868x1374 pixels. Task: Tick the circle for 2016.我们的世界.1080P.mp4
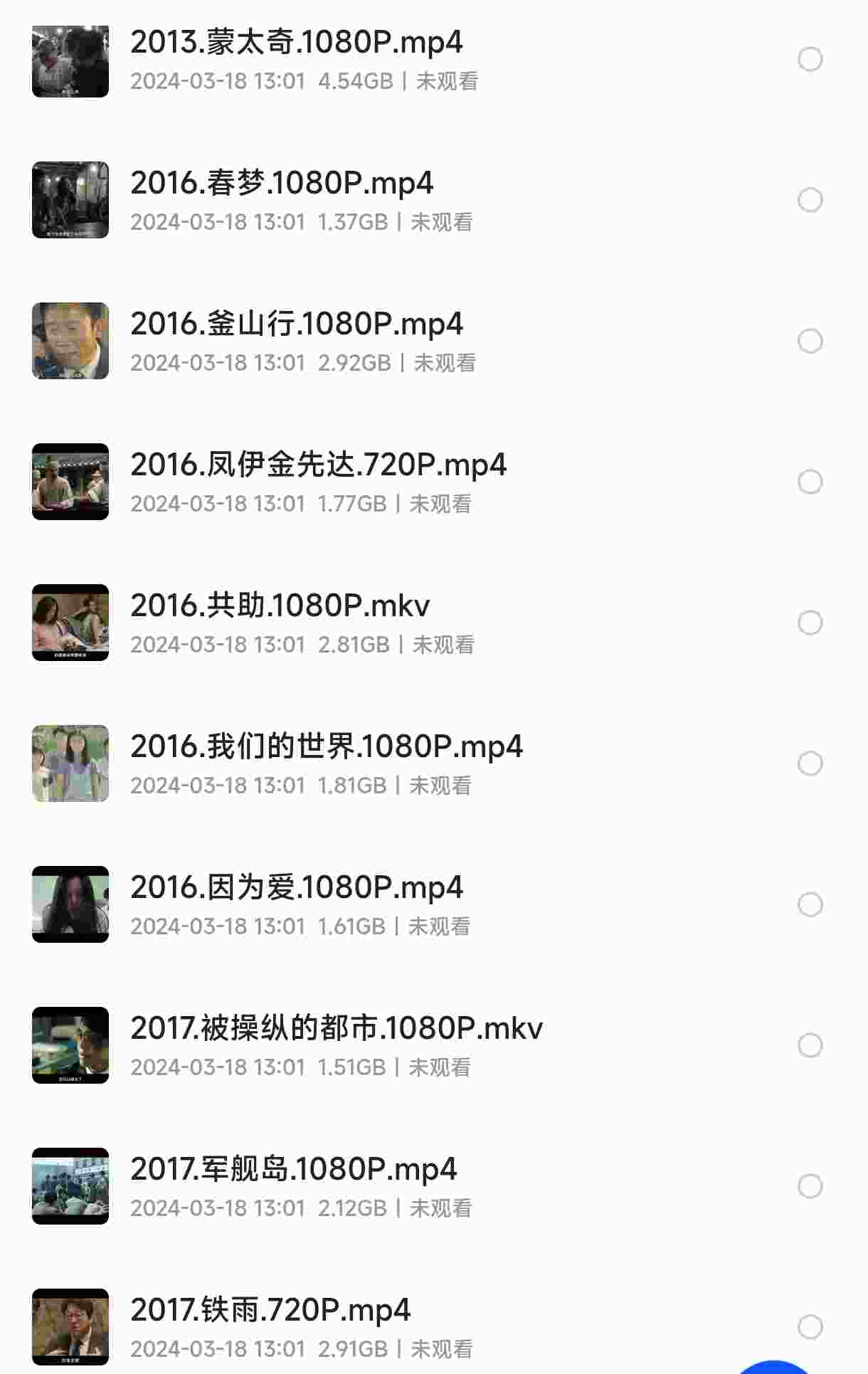[810, 763]
